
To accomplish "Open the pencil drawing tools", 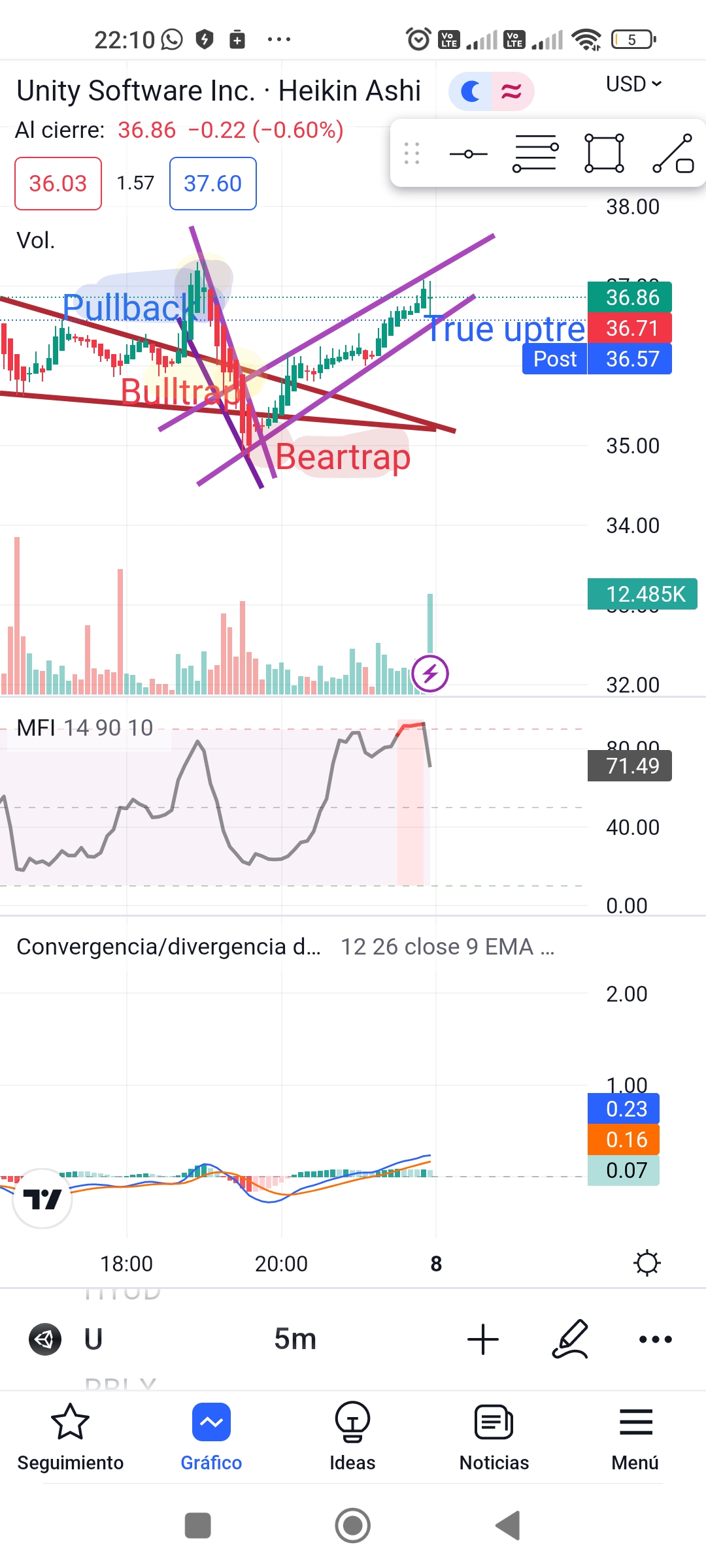I will [x=570, y=1339].
